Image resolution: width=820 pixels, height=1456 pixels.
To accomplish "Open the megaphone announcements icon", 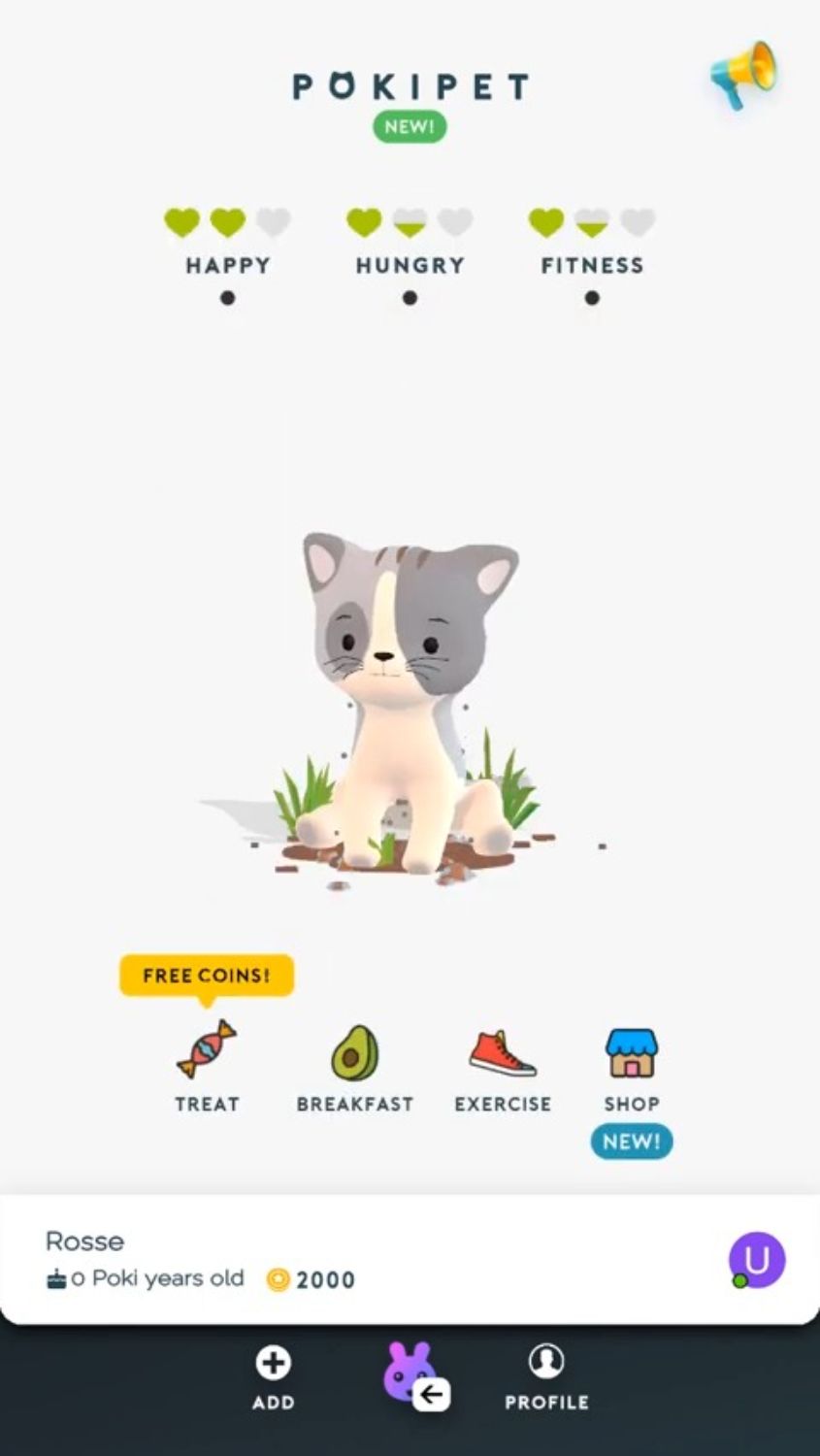I will coord(743,75).
